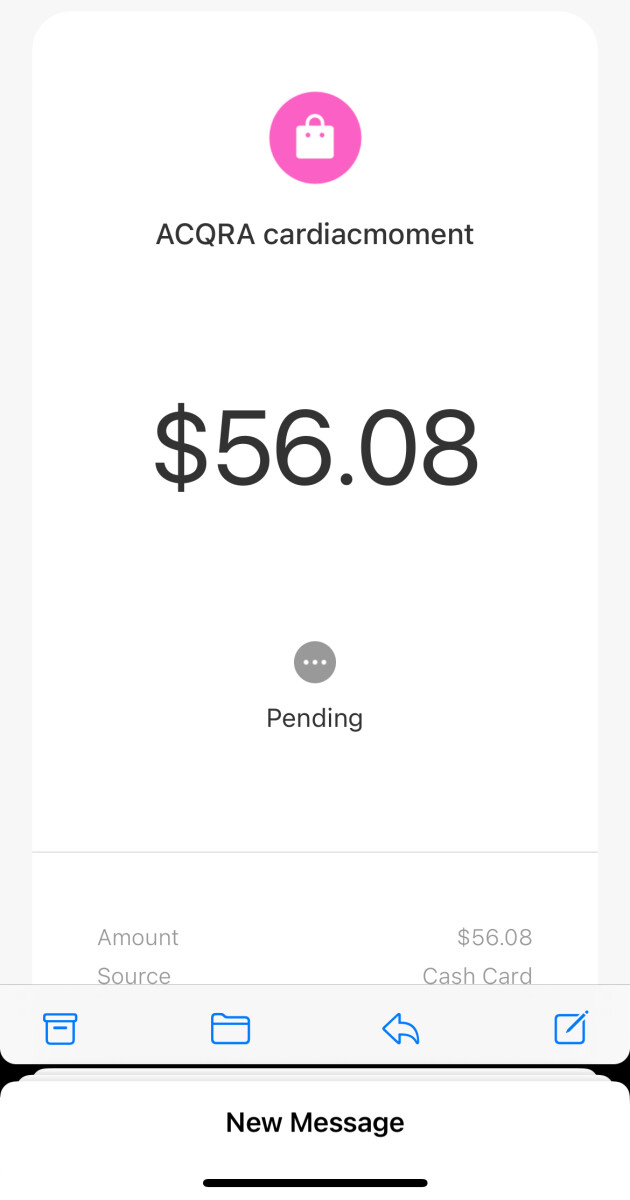Open the minimized New Message draft
The image size is (630, 1200).
315,1122
